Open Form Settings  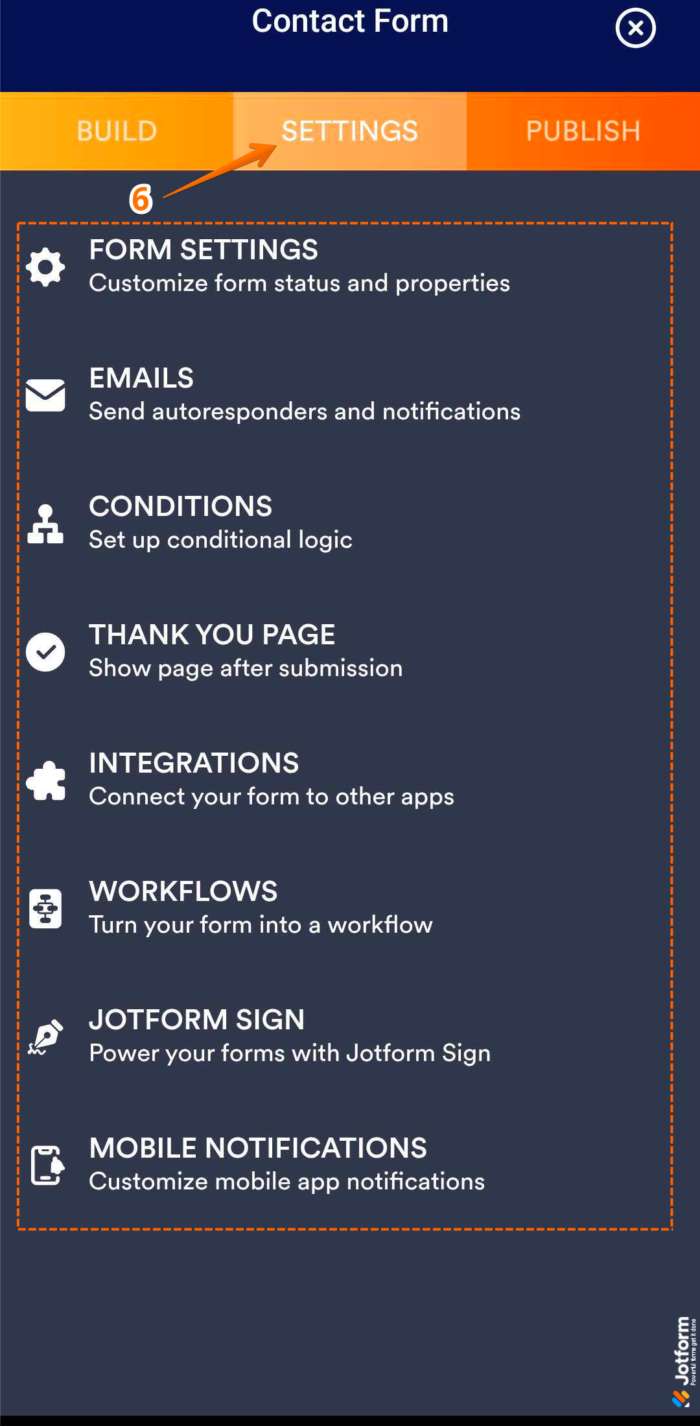[x=300, y=266]
